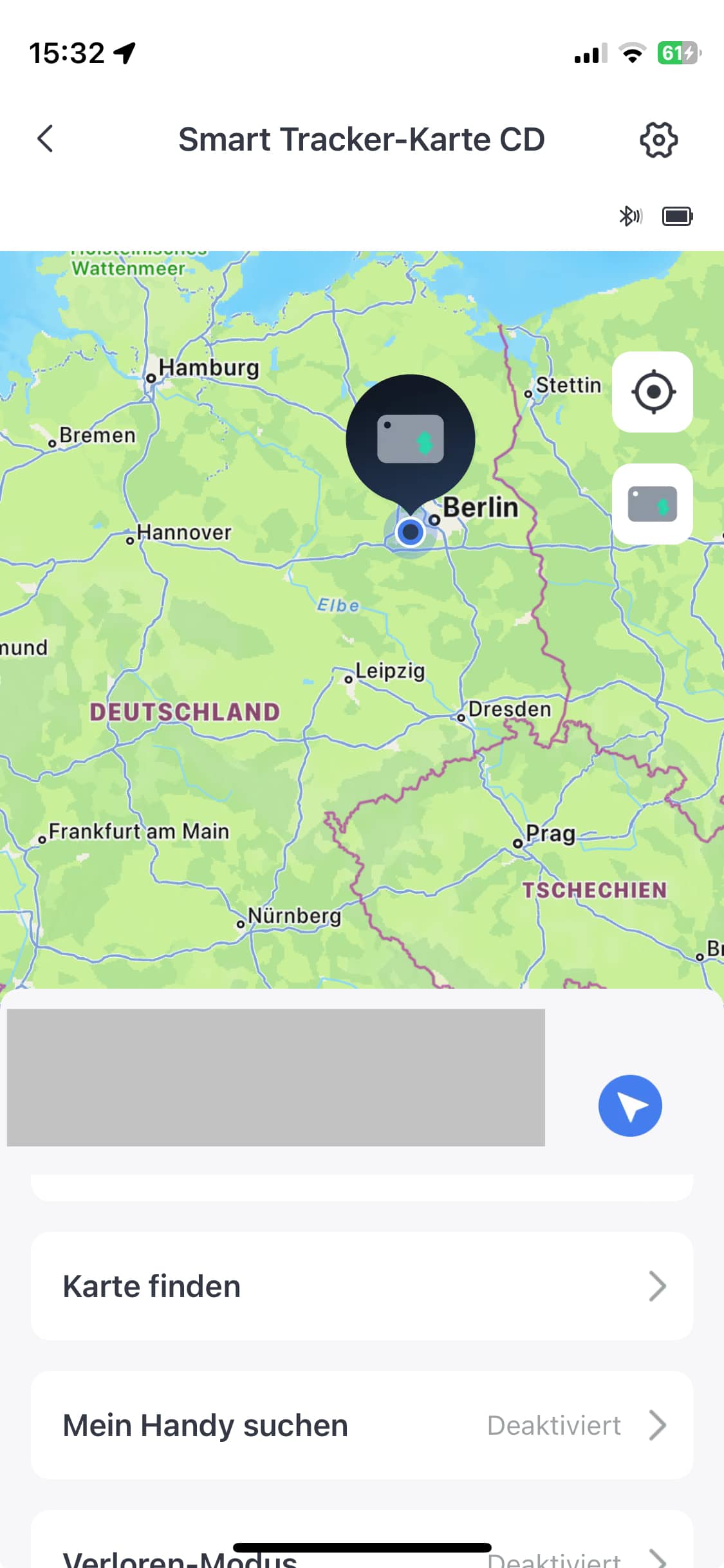
Task: Go back from Smart Tracker-Karte CD
Action: tap(45, 139)
